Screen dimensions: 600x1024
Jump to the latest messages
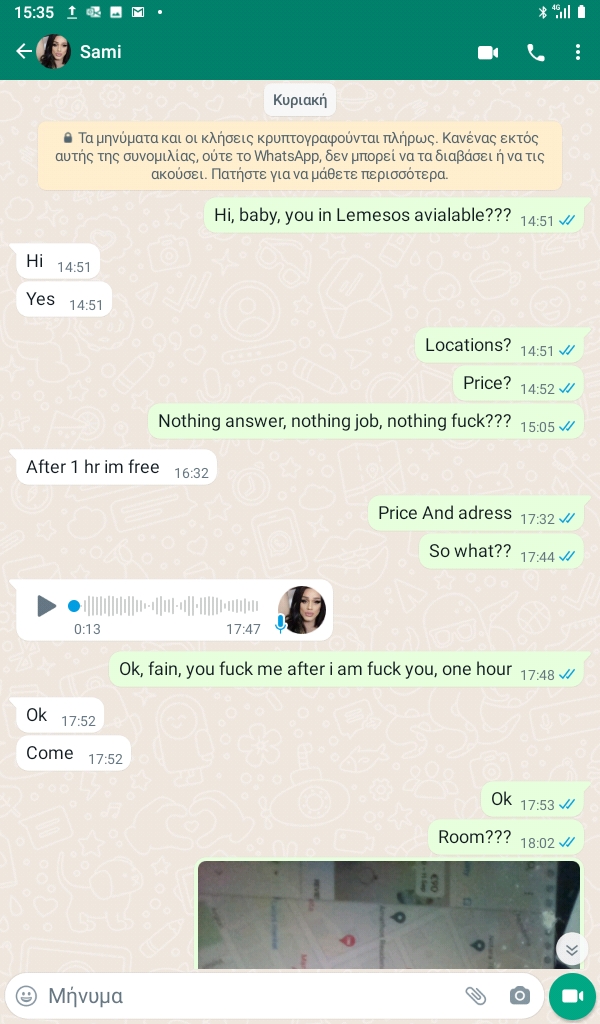(572, 949)
